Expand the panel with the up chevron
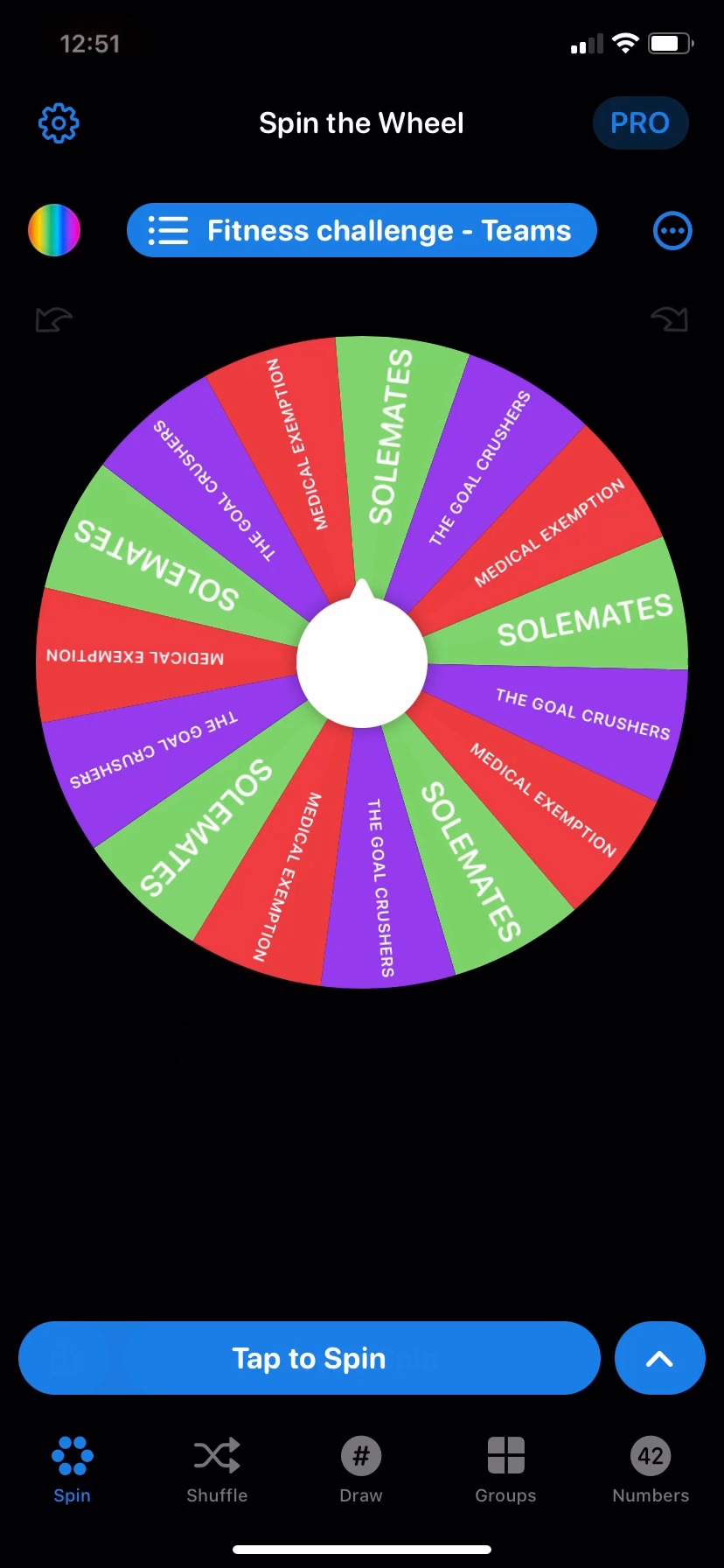Image resolution: width=724 pixels, height=1568 pixels. [659, 1358]
